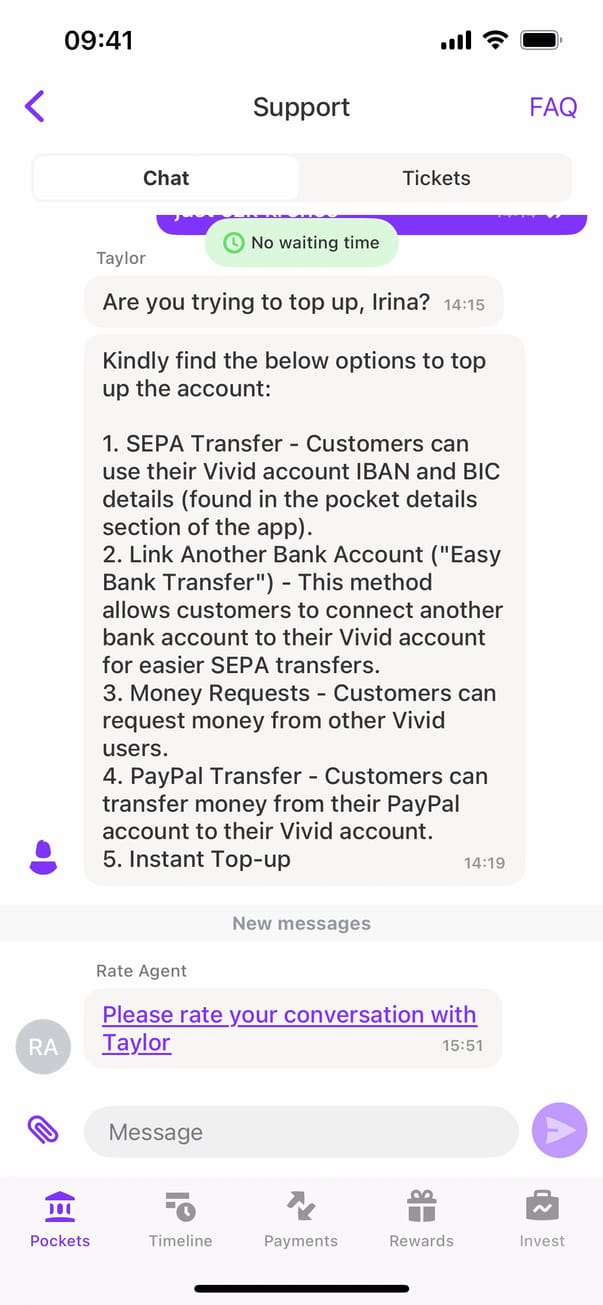Image resolution: width=603 pixels, height=1305 pixels.
Task: Open the Rewards tab
Action: (x=421, y=1219)
